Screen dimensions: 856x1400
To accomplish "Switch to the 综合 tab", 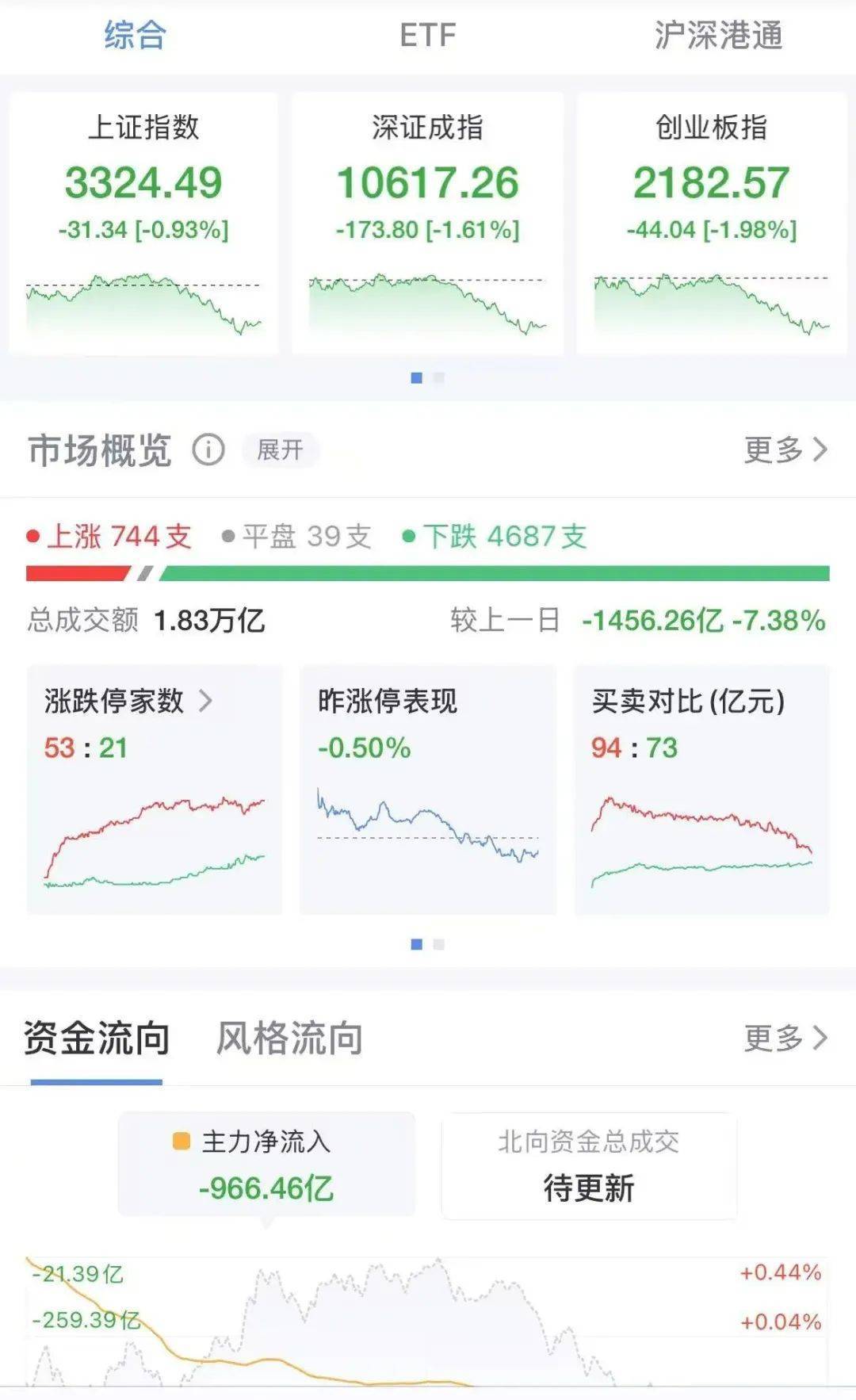I will click(135, 36).
